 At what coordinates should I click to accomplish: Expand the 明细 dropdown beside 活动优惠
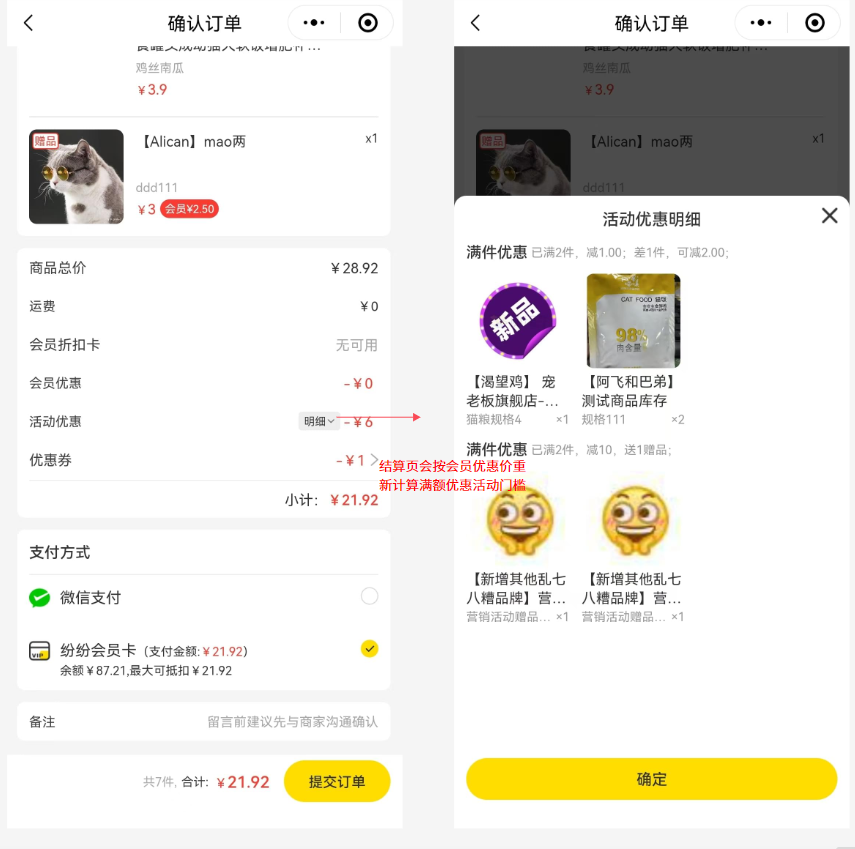point(319,422)
